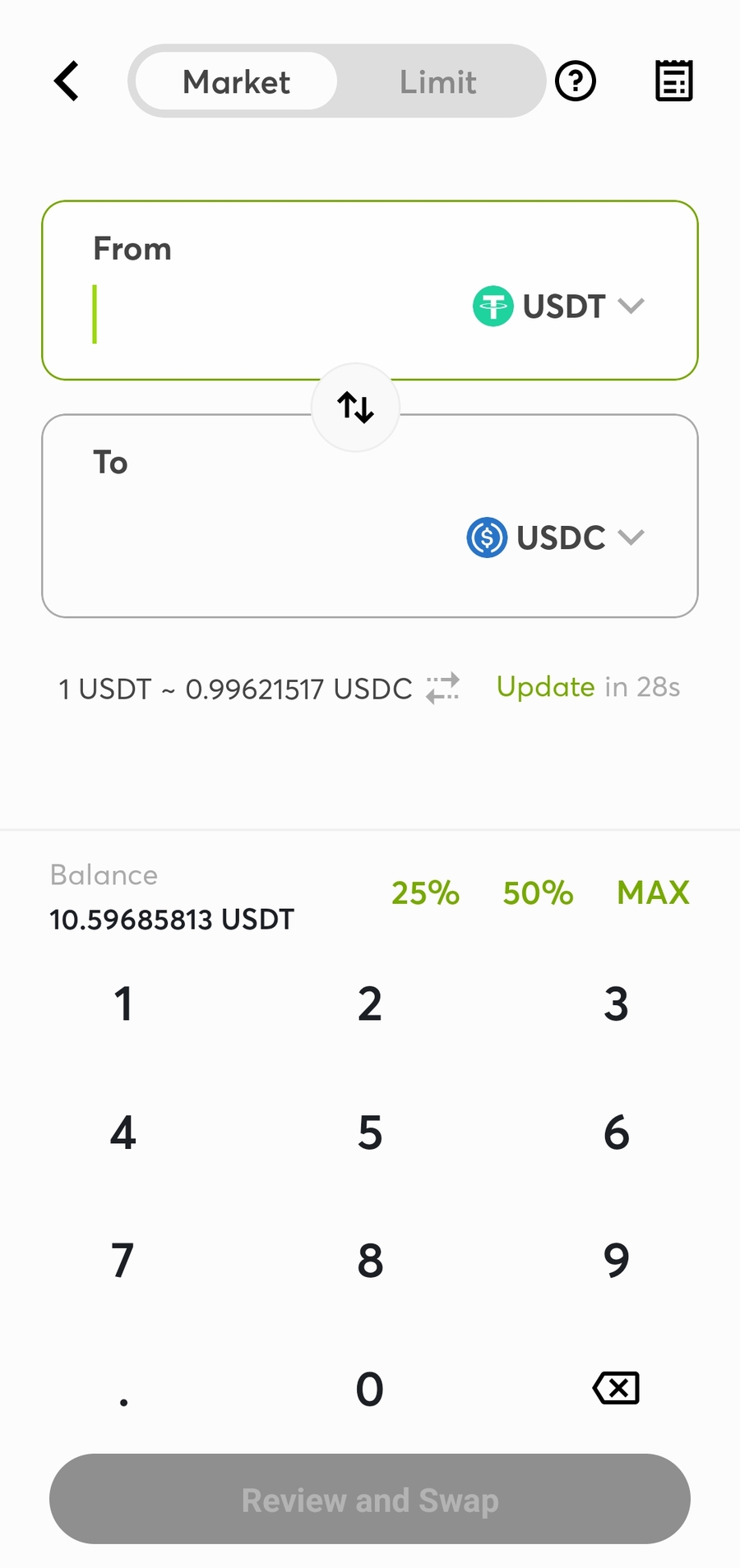The width and height of the screenshot is (740, 1568).
Task: Tap Review and Swap
Action: click(370, 1500)
